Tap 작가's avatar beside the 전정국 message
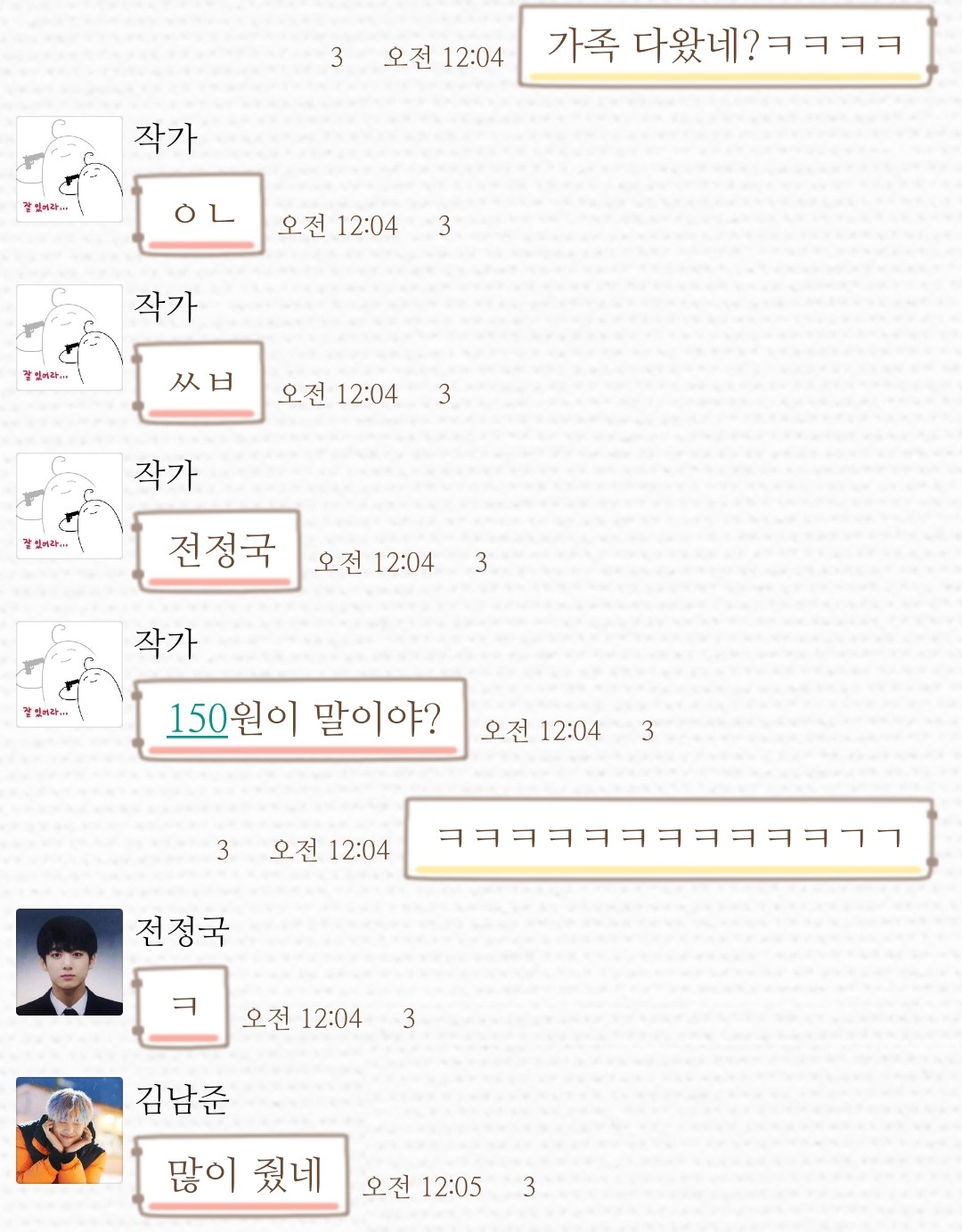The width and height of the screenshot is (962, 1232). click(x=69, y=506)
